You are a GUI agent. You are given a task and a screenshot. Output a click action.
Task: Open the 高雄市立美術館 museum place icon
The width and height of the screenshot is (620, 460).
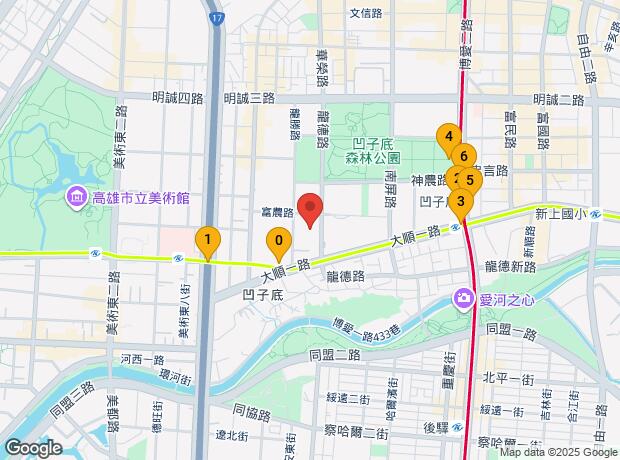77,198
